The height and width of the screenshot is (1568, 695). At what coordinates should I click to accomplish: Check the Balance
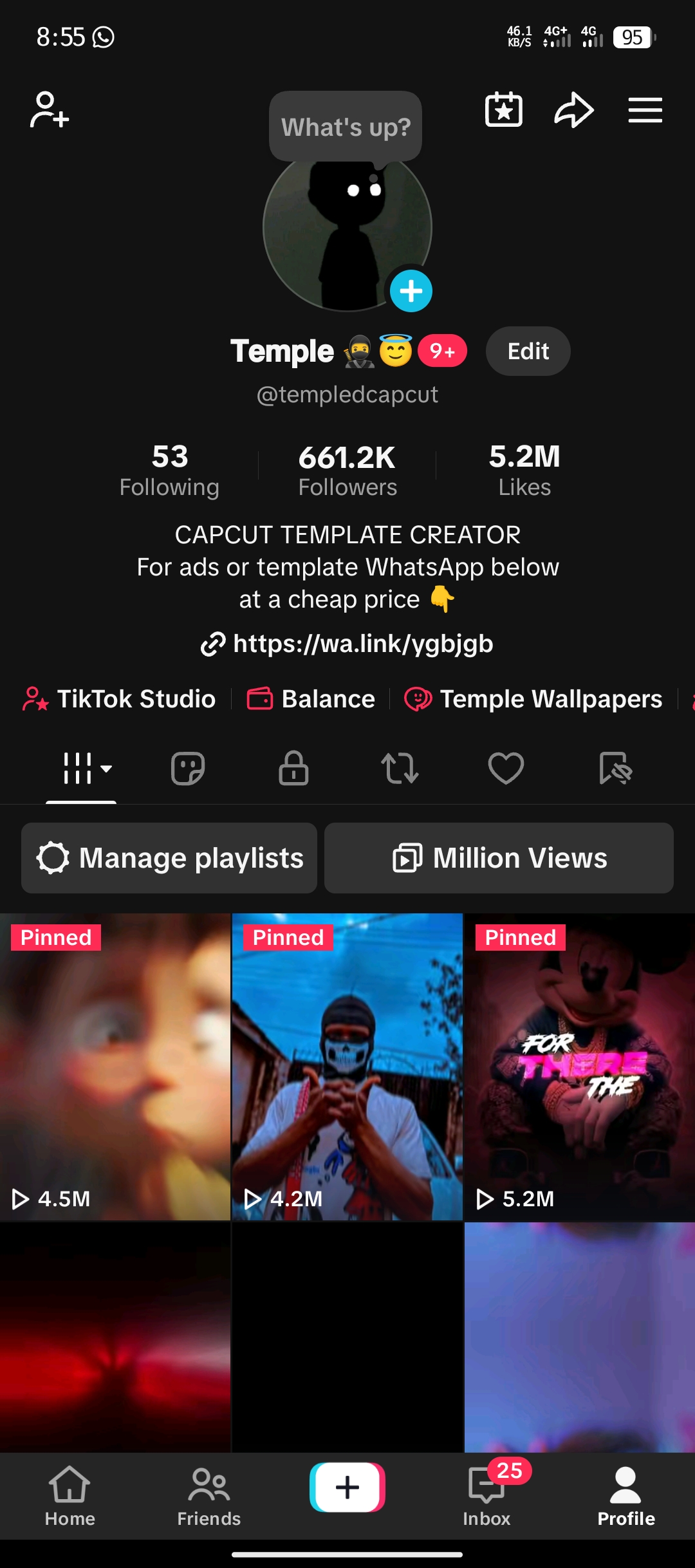[311, 699]
